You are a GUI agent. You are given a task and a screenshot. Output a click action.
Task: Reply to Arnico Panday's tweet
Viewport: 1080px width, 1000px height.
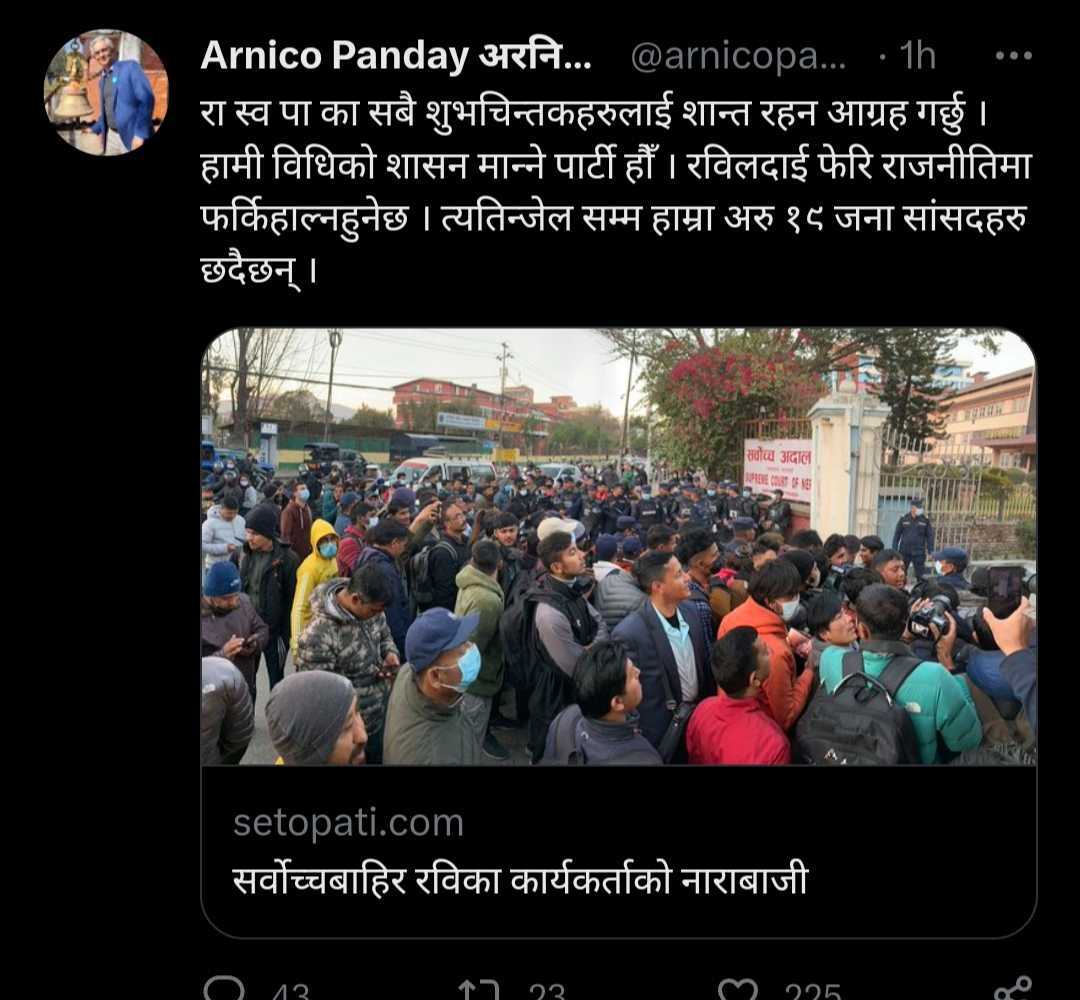point(223,989)
